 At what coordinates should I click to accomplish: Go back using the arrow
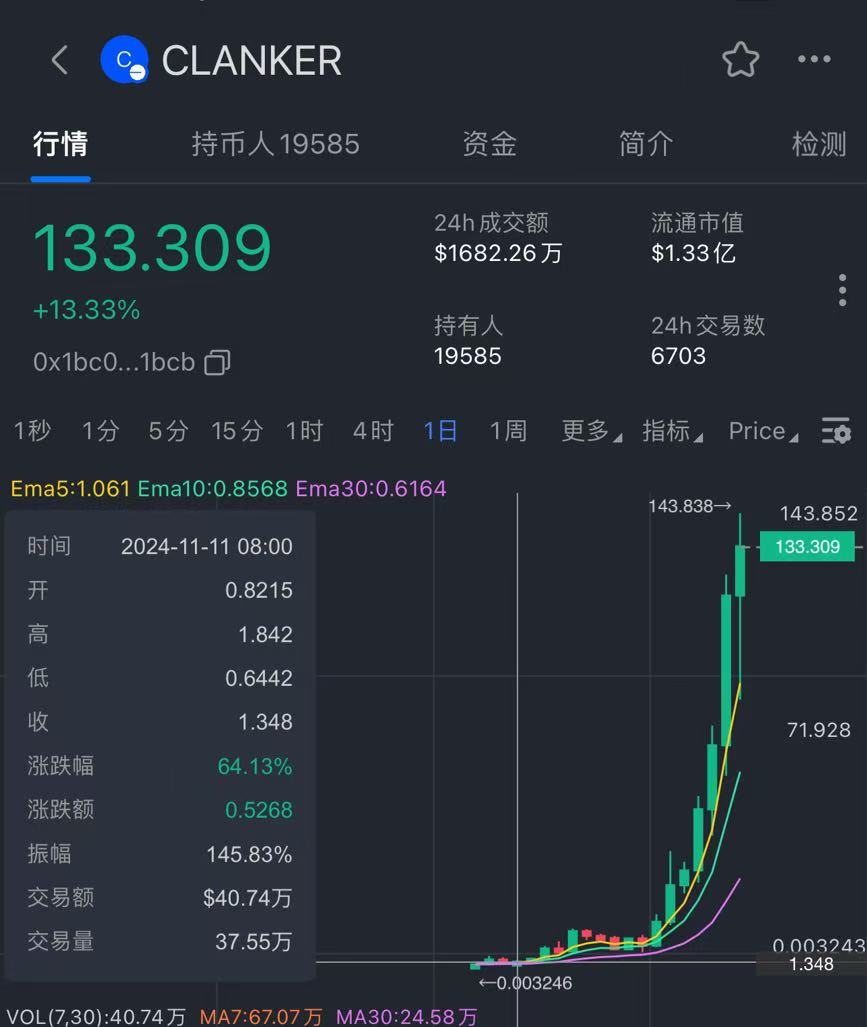(60, 60)
